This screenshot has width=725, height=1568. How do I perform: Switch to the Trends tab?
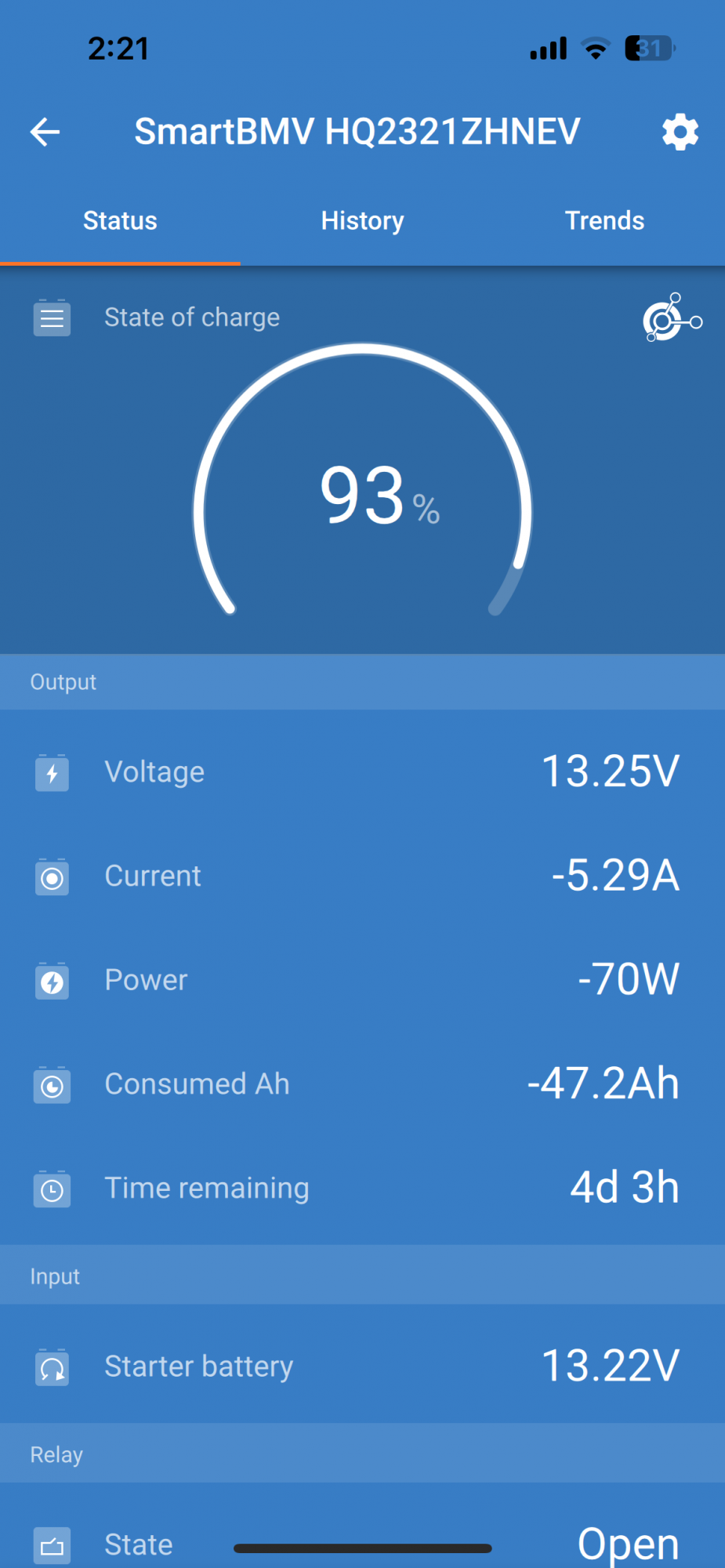tap(604, 221)
